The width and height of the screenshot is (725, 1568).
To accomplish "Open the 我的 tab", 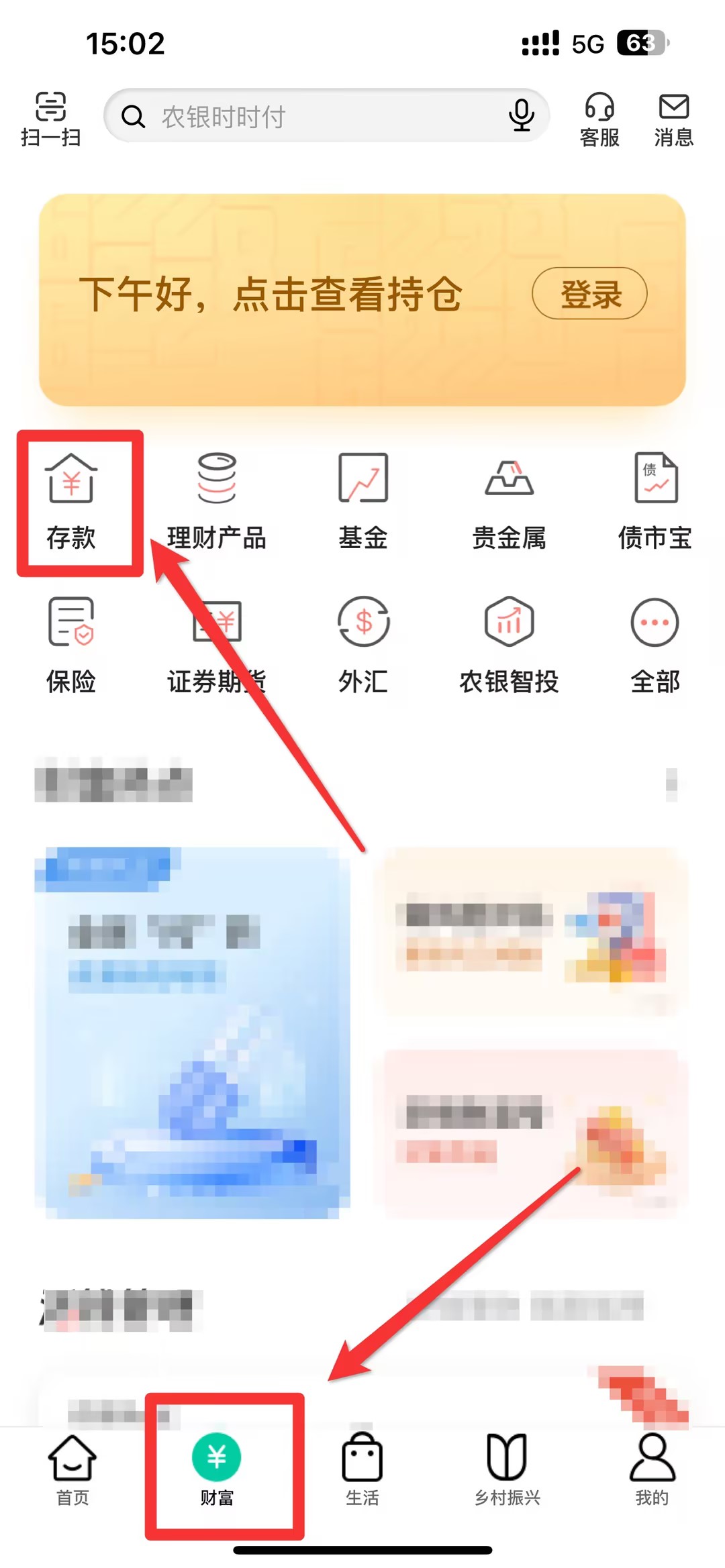I will 652,1469.
